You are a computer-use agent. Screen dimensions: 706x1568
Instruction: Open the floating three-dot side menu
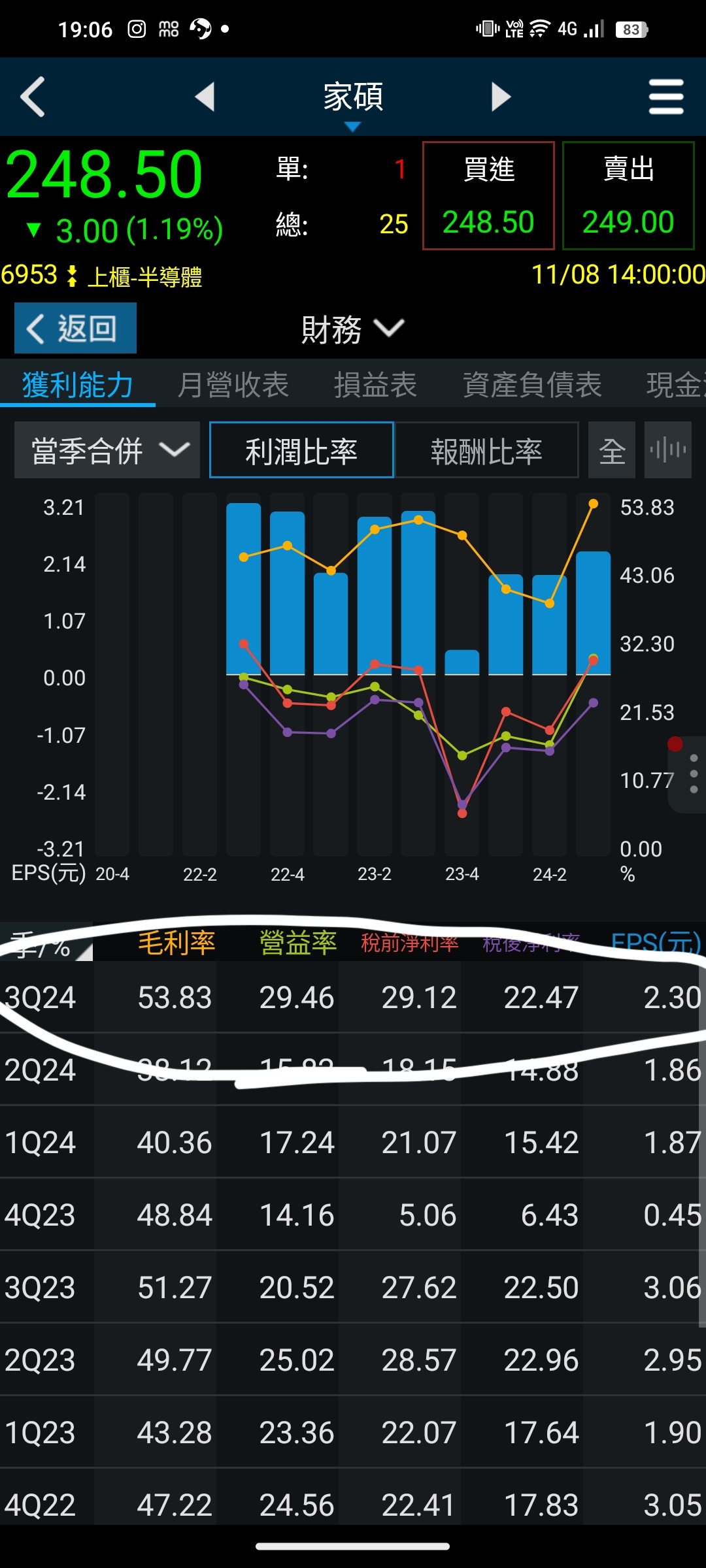693,774
